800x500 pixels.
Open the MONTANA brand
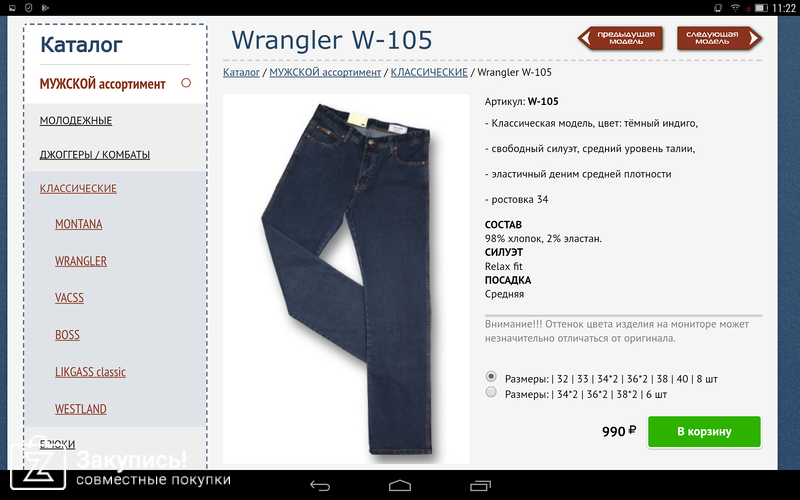click(79, 224)
